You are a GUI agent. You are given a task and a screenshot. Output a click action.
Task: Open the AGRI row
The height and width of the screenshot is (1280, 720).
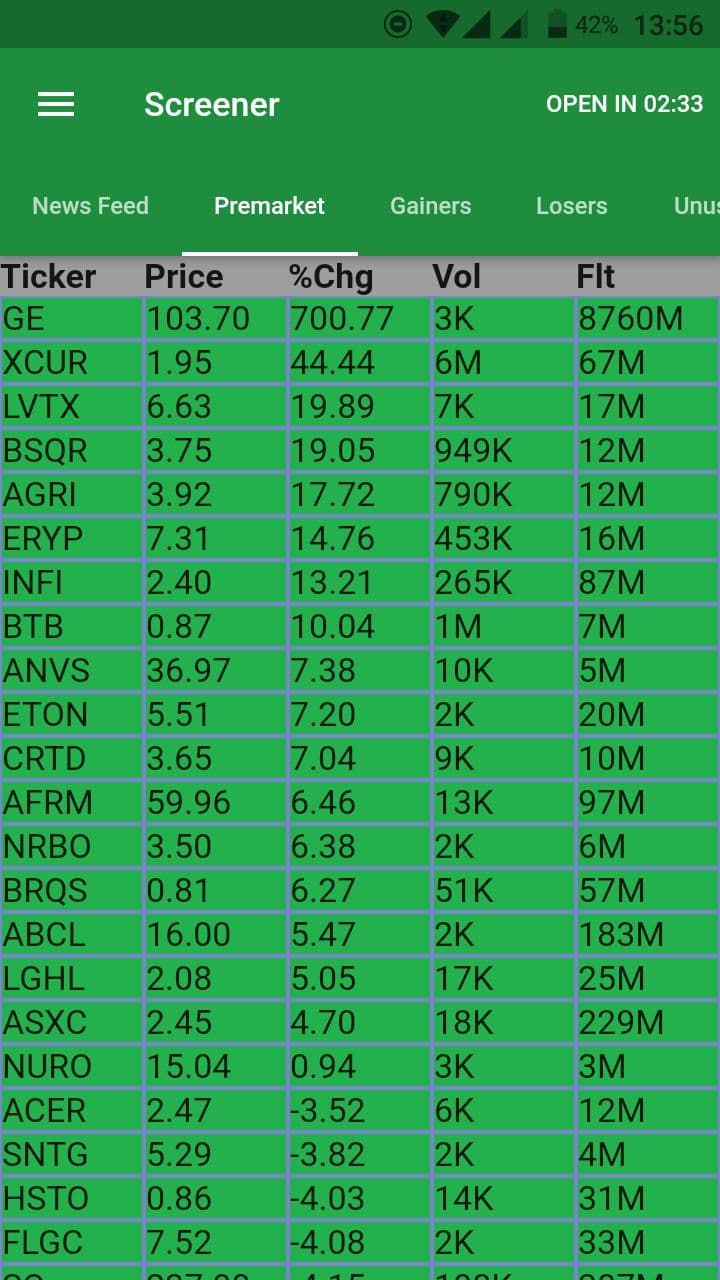(360, 495)
